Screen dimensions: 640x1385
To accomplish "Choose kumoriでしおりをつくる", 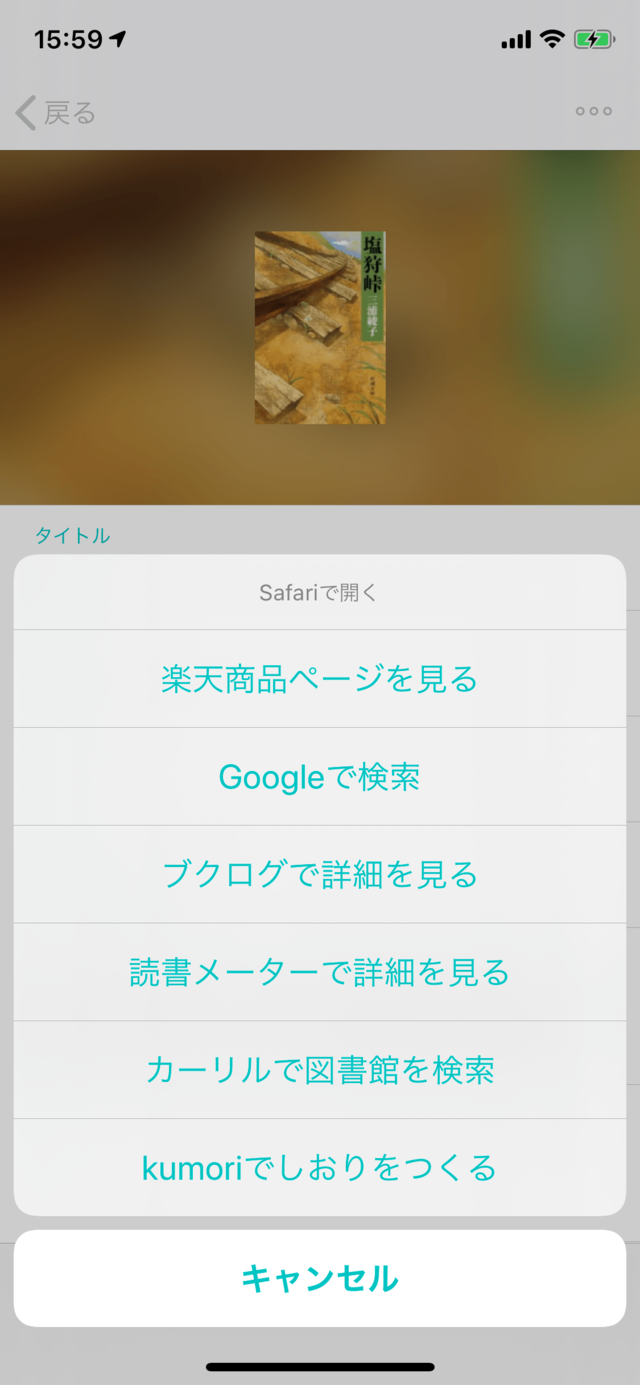I will (x=320, y=1167).
